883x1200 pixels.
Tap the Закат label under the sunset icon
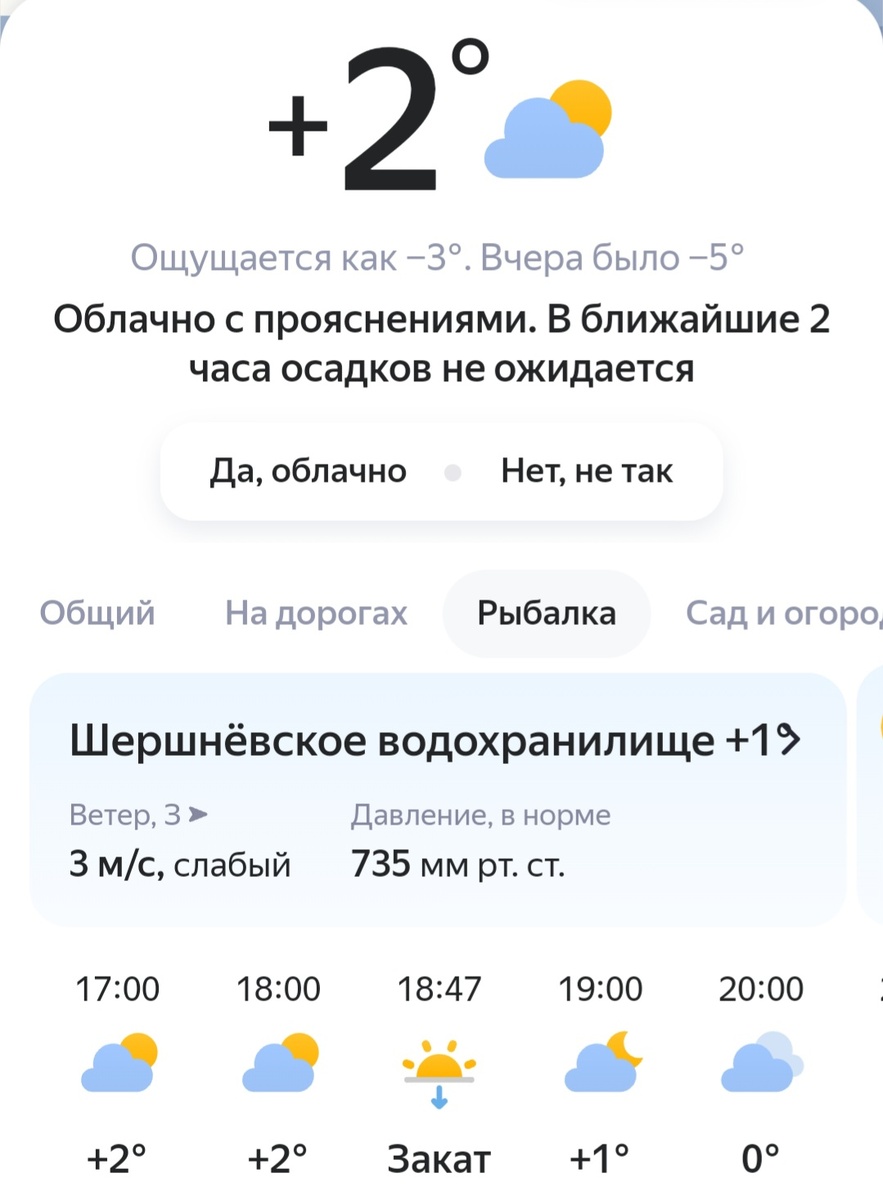[x=438, y=1157]
